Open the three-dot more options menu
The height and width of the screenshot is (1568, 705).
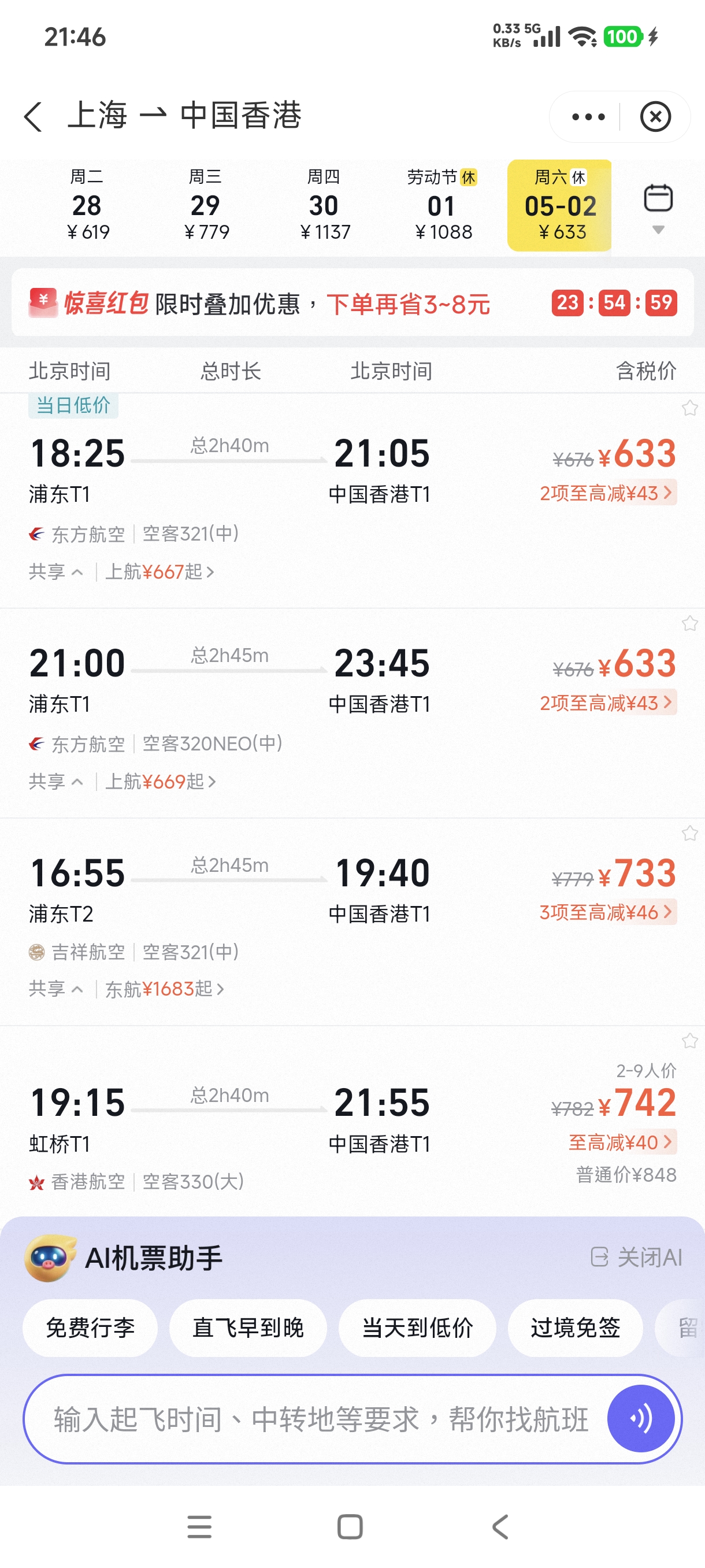[588, 116]
